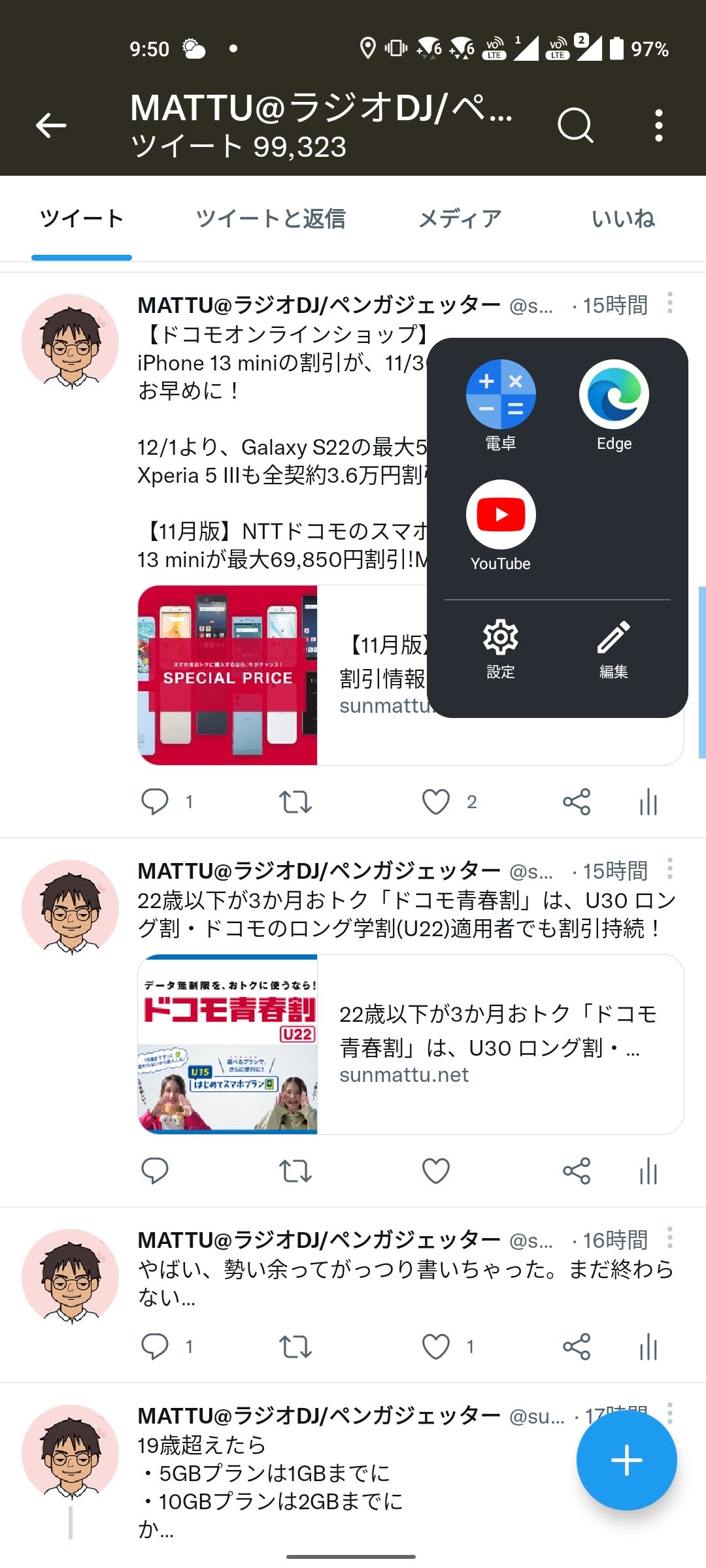View analytics of the ドコモ青春割 tweet
The height and width of the screenshot is (1568, 706).
pyautogui.click(x=648, y=1171)
